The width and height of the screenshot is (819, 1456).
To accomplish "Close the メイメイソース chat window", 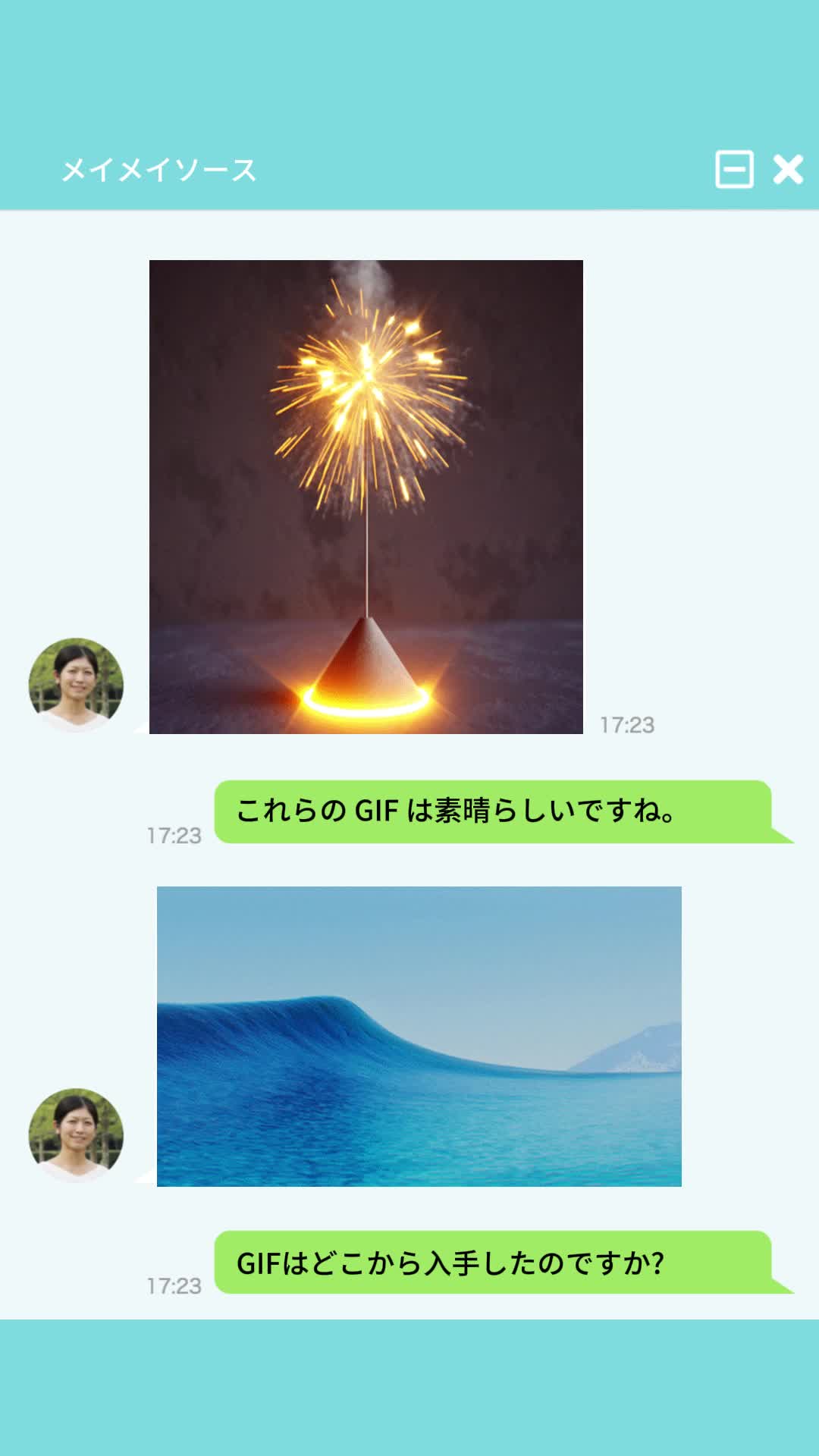I will click(788, 169).
